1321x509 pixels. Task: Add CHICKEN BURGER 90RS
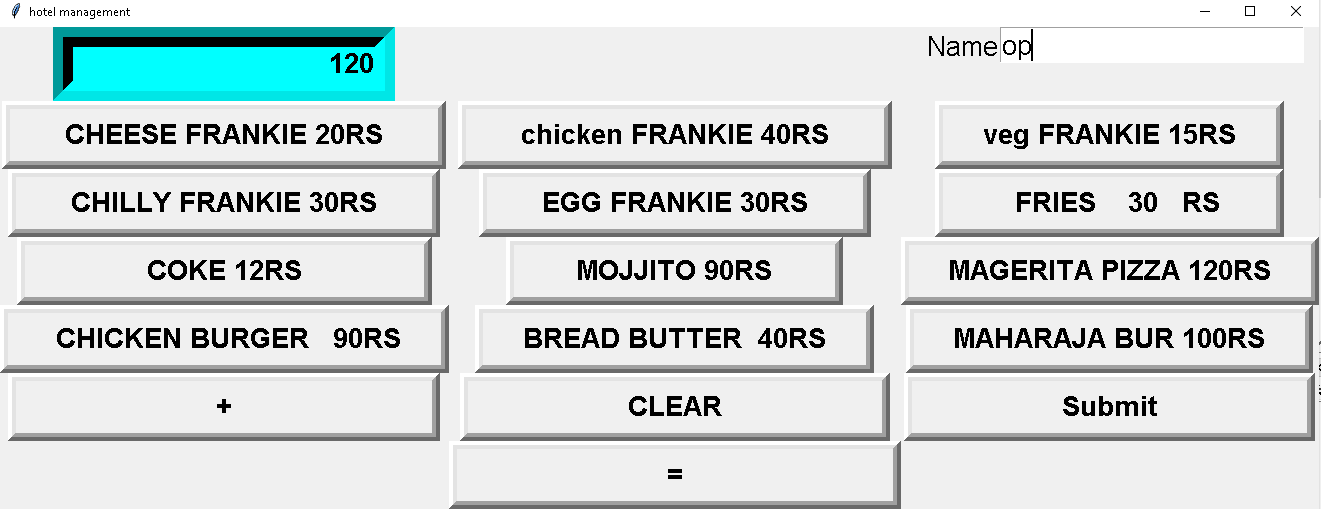click(x=224, y=338)
